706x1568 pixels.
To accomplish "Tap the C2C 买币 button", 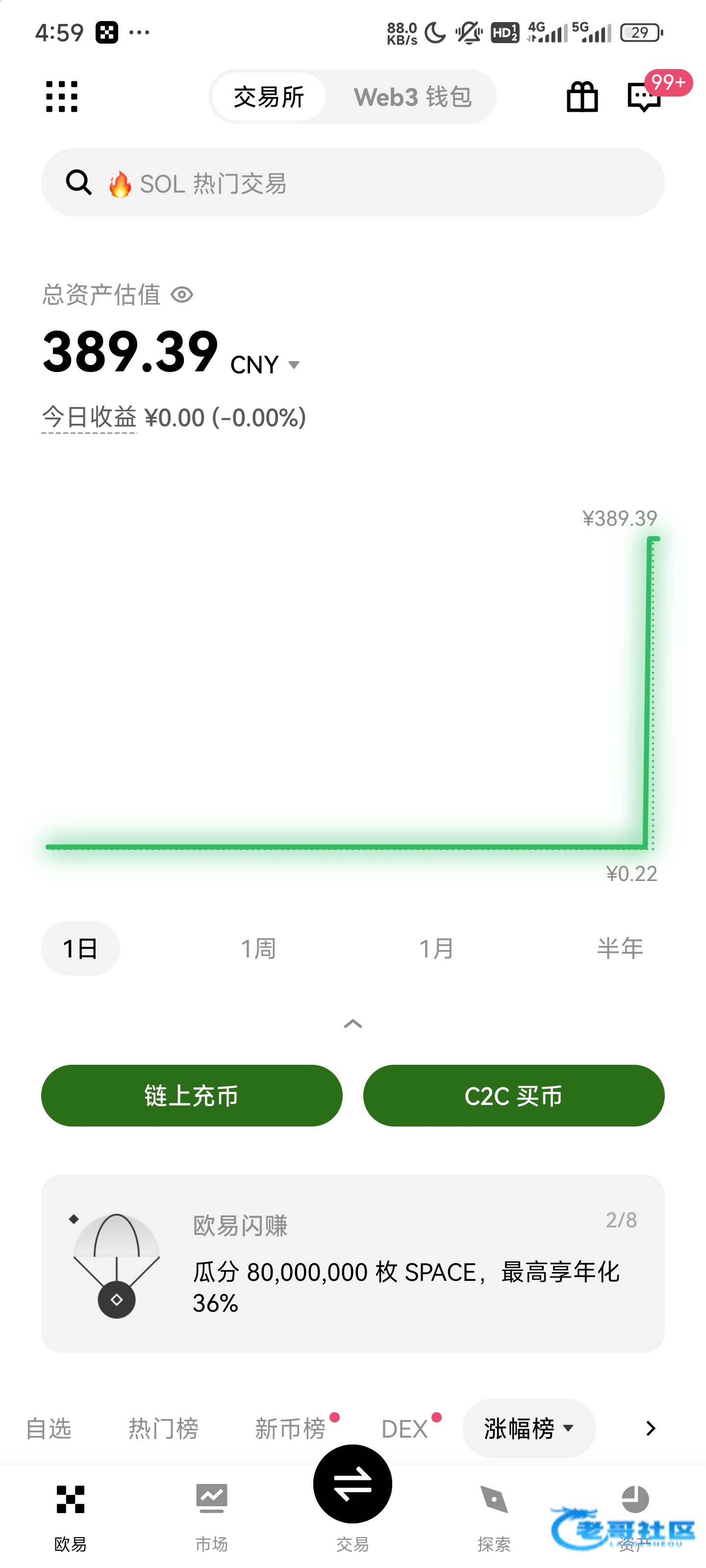I will (x=513, y=1096).
